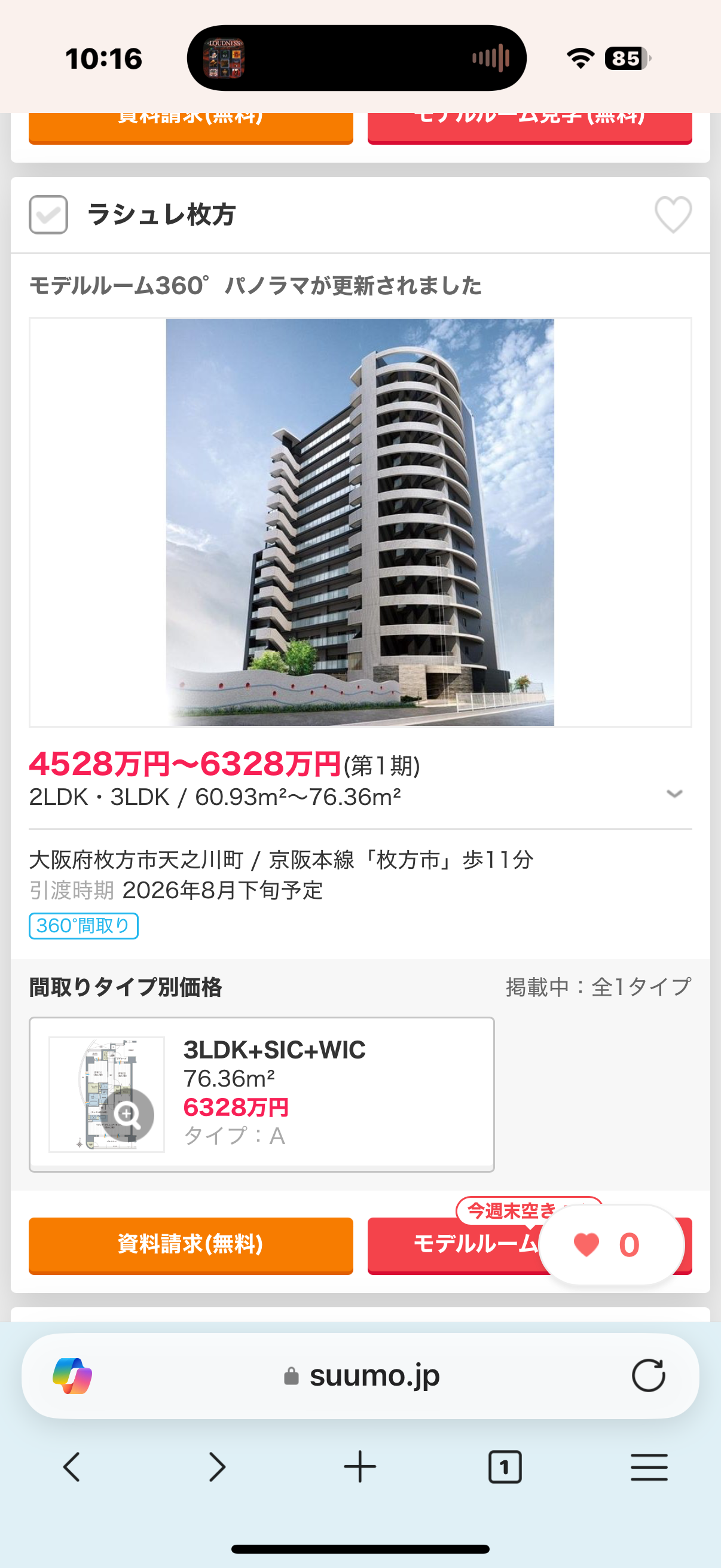Check the ラシュレ枚方 selection checkbox
This screenshot has width=721, height=1568.
coord(48,214)
